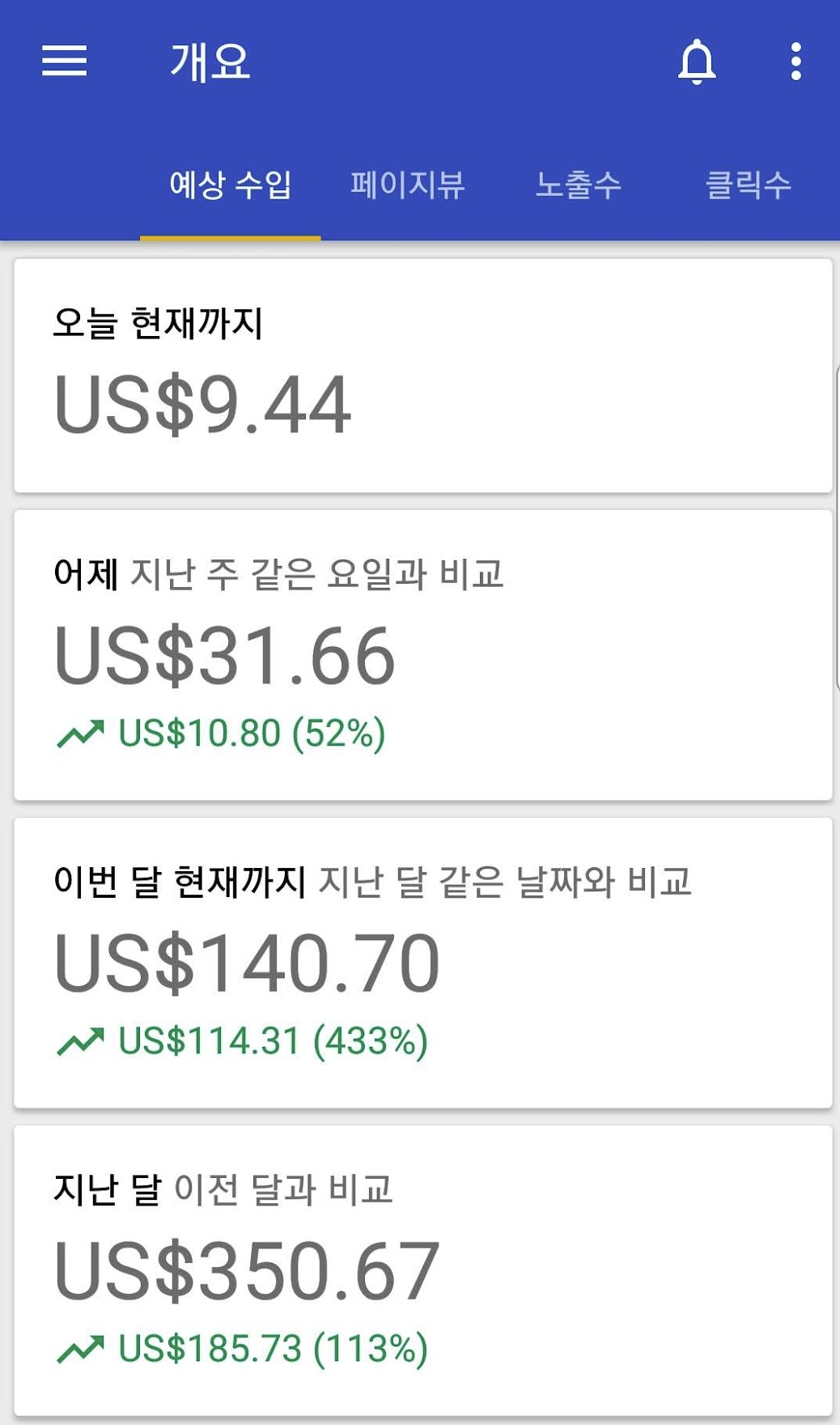Open the hamburger navigation drawer
The width and height of the screenshot is (840, 1425).
point(65,62)
